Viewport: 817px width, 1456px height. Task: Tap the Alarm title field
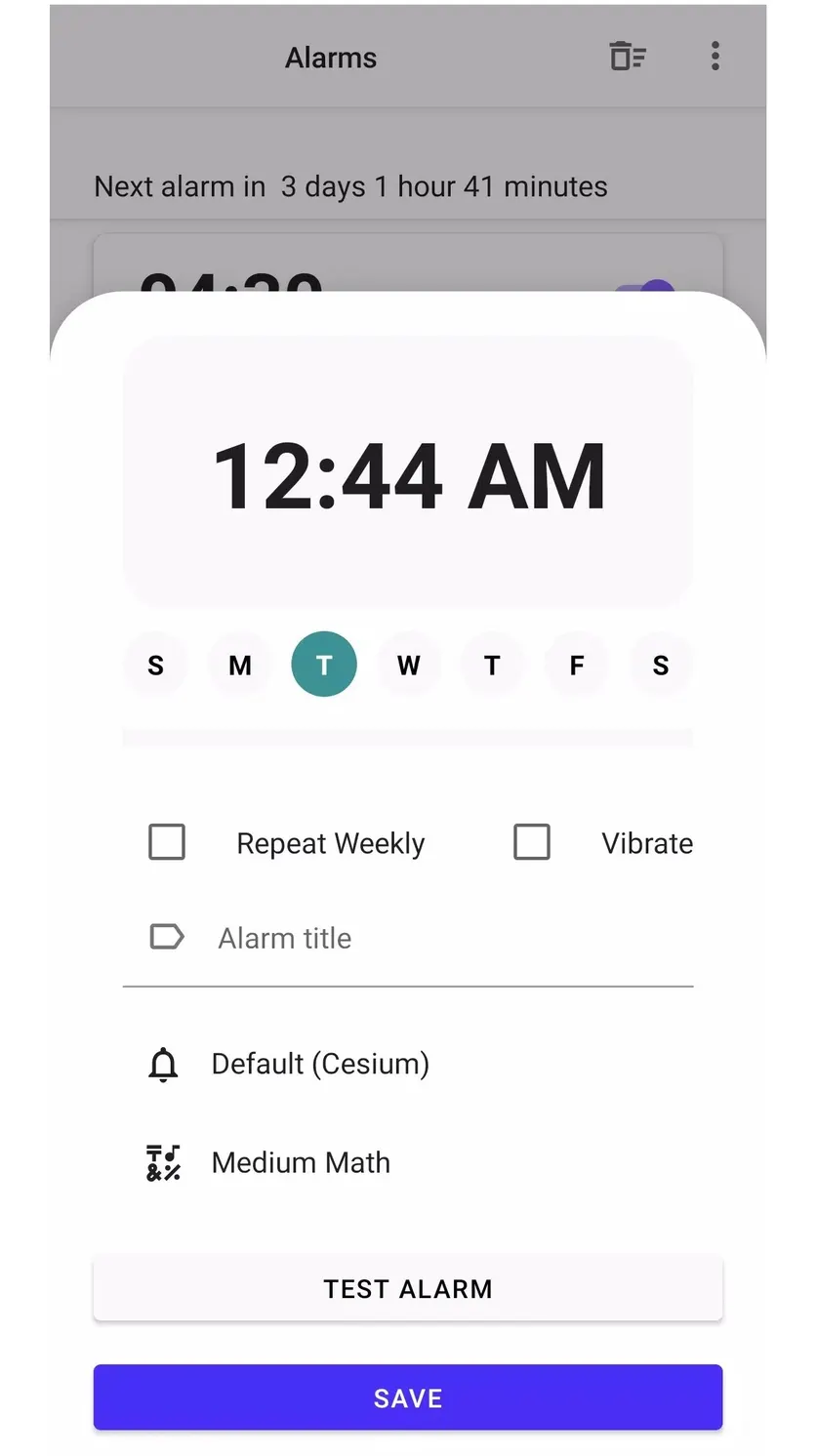coord(408,939)
